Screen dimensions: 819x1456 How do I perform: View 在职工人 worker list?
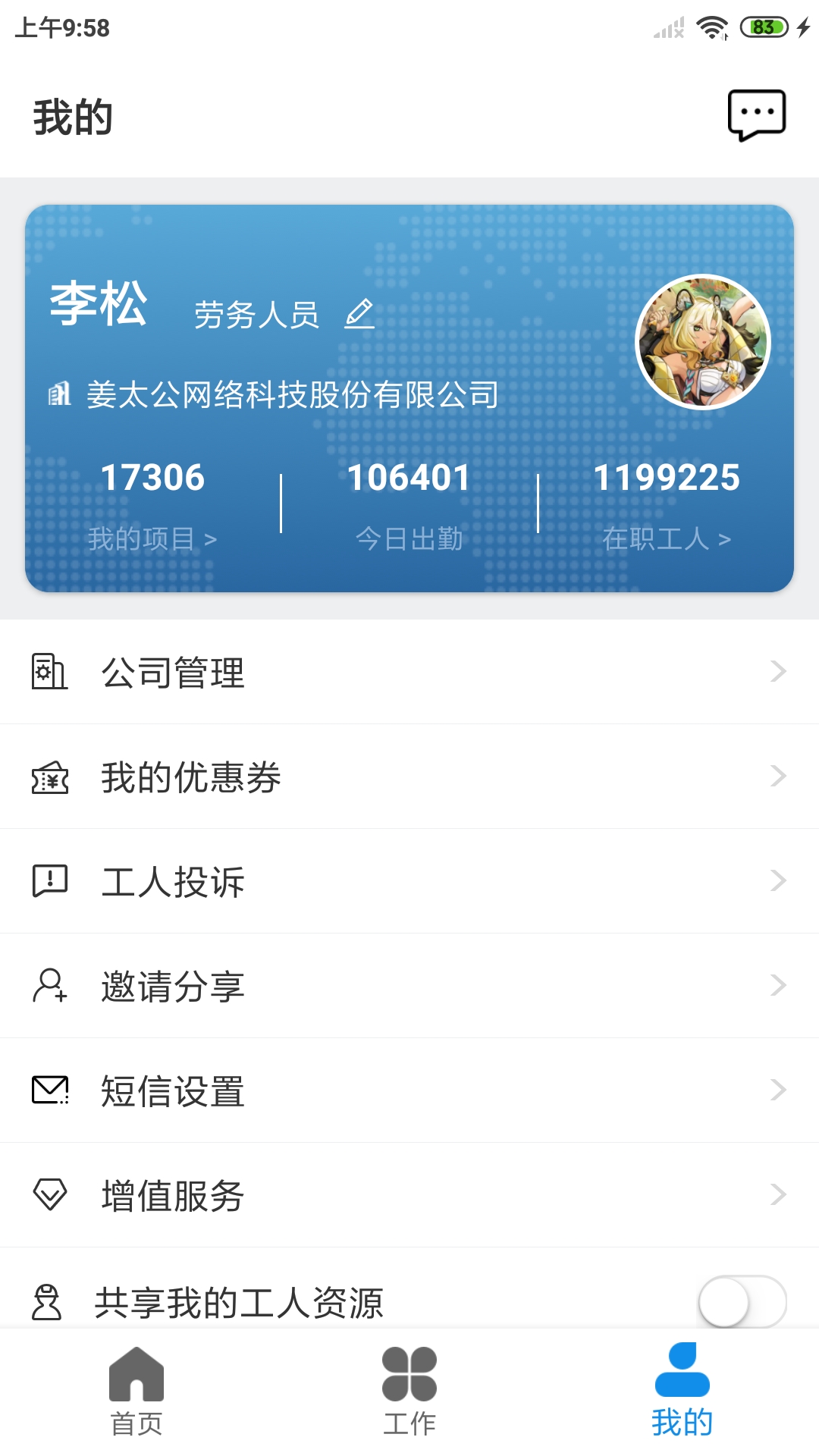tap(666, 539)
